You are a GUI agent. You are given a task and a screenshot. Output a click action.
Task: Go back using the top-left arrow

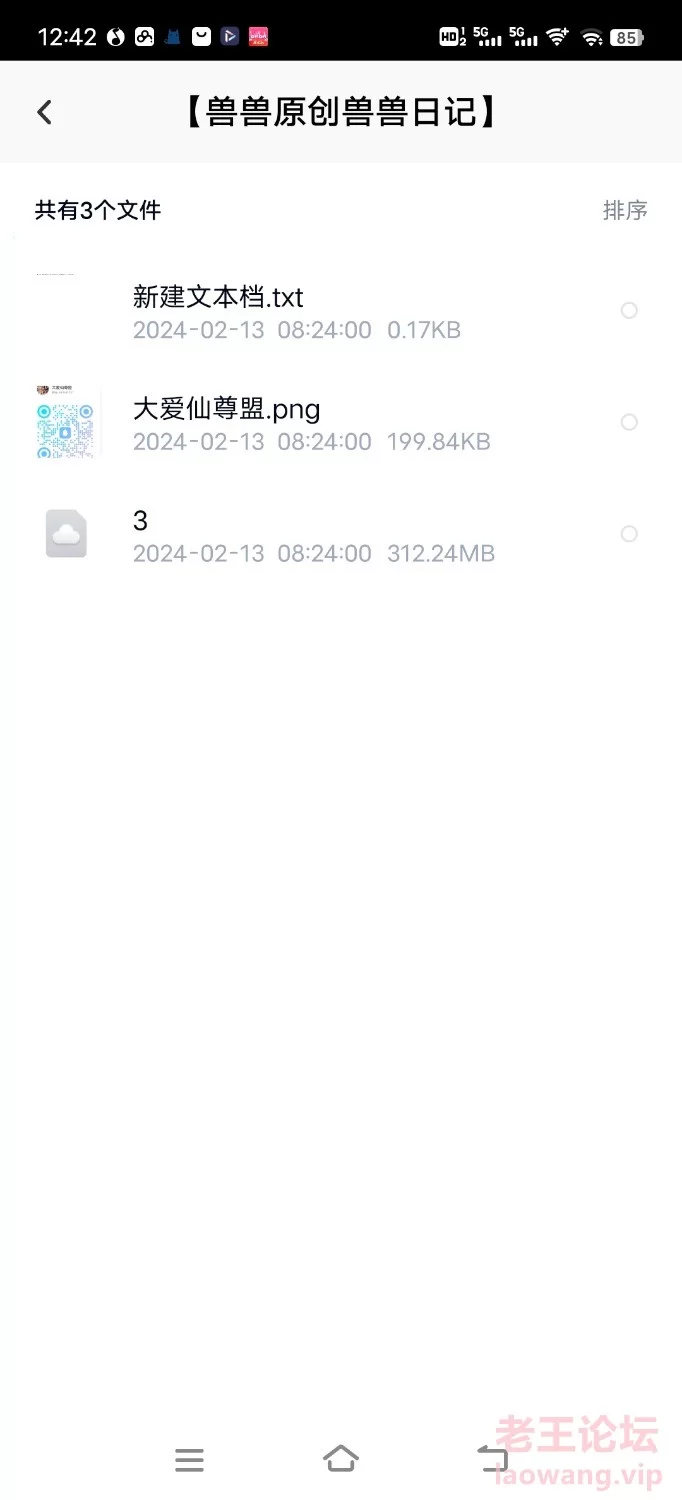tap(44, 112)
